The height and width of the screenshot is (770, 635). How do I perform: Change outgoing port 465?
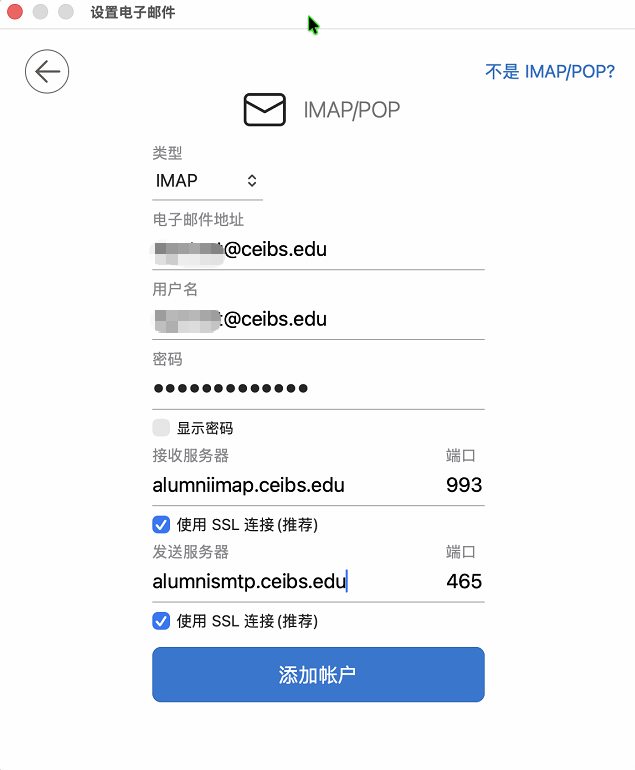tap(464, 582)
